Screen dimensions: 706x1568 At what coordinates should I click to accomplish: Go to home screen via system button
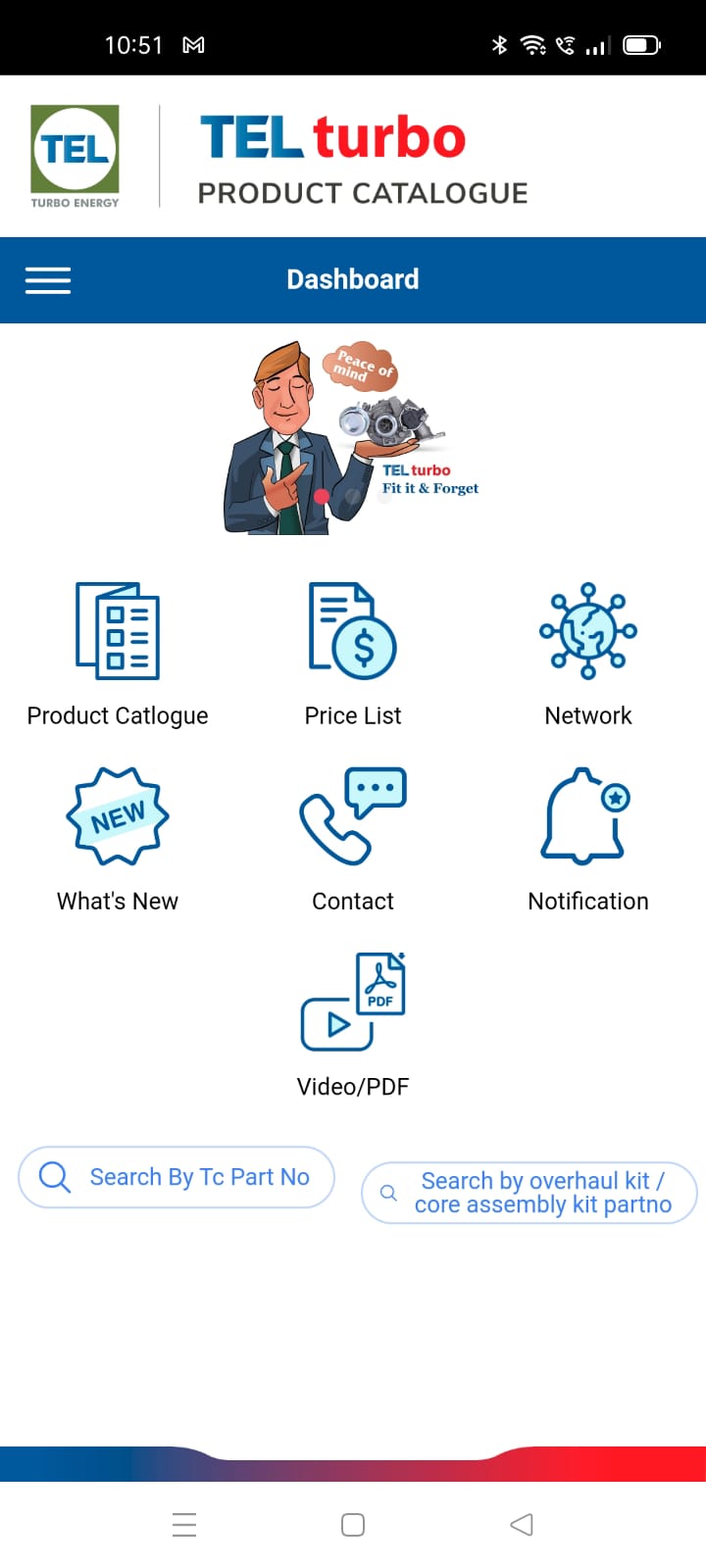click(353, 1525)
